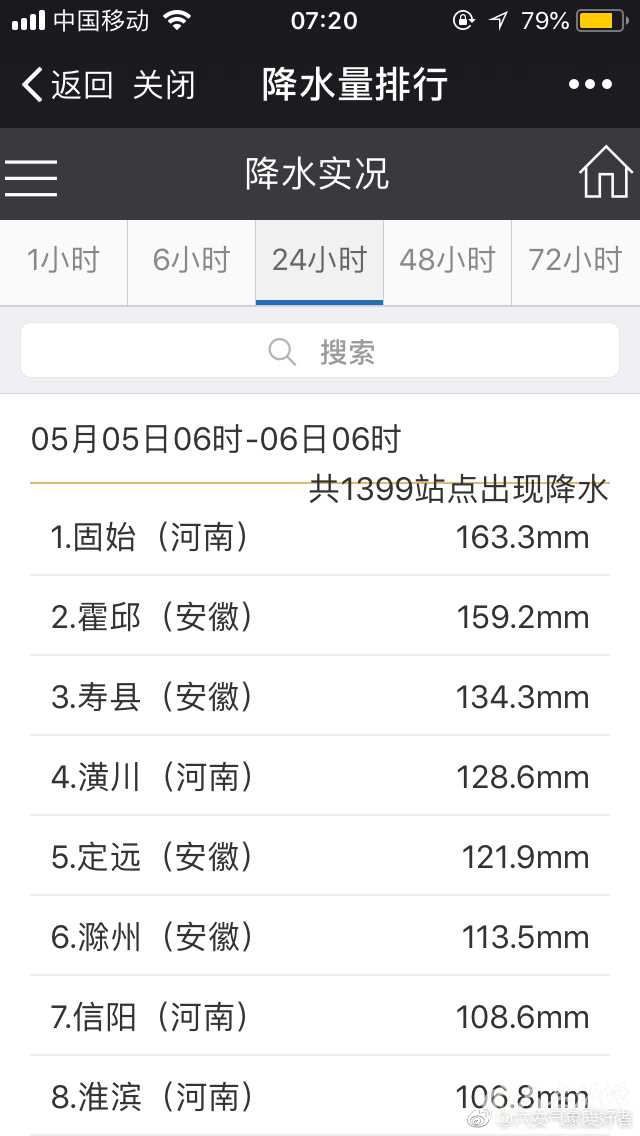Go back using the 返回 button
The image size is (640, 1136).
tap(66, 85)
